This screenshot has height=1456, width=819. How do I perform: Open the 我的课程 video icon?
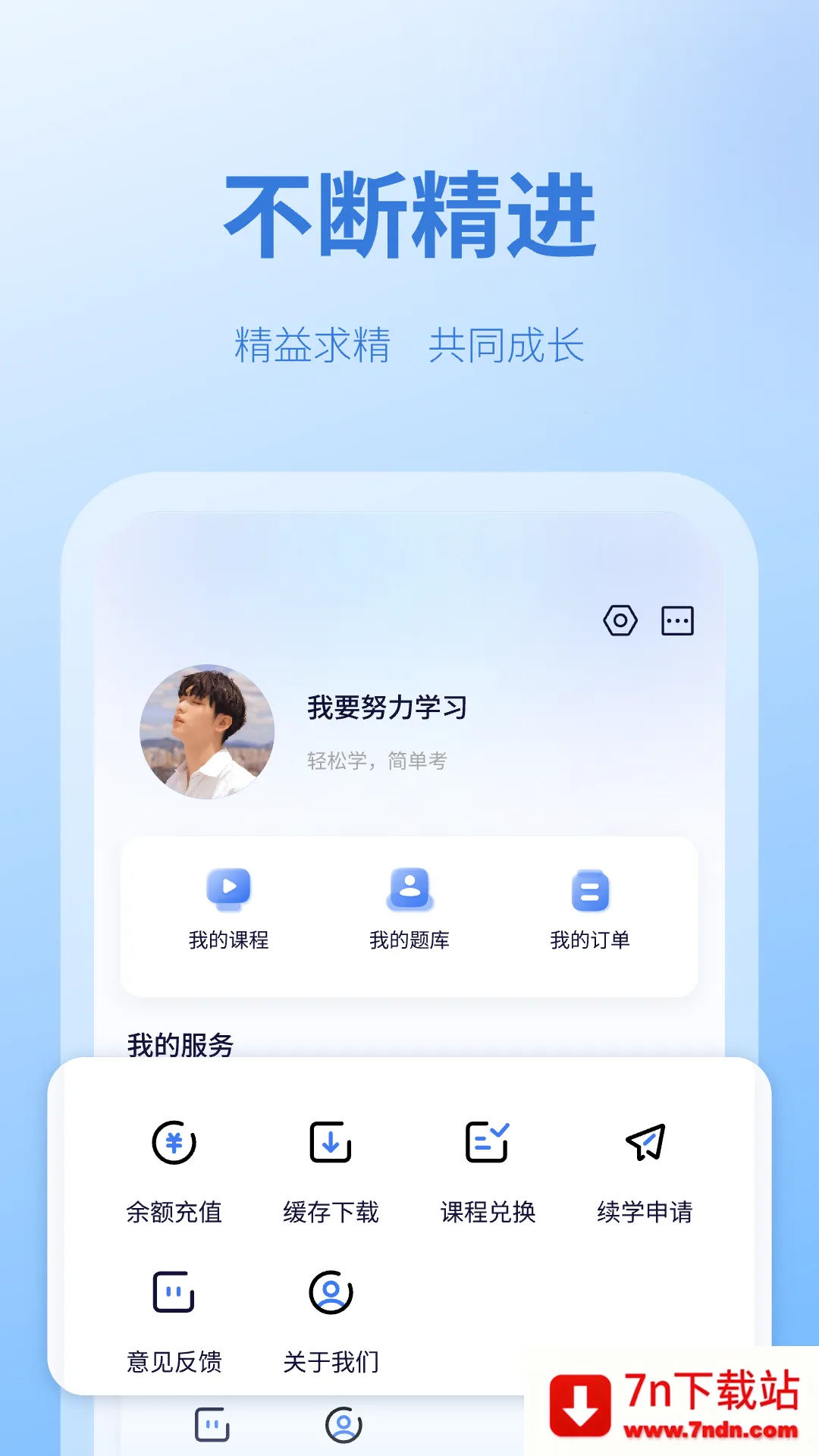coord(229,891)
